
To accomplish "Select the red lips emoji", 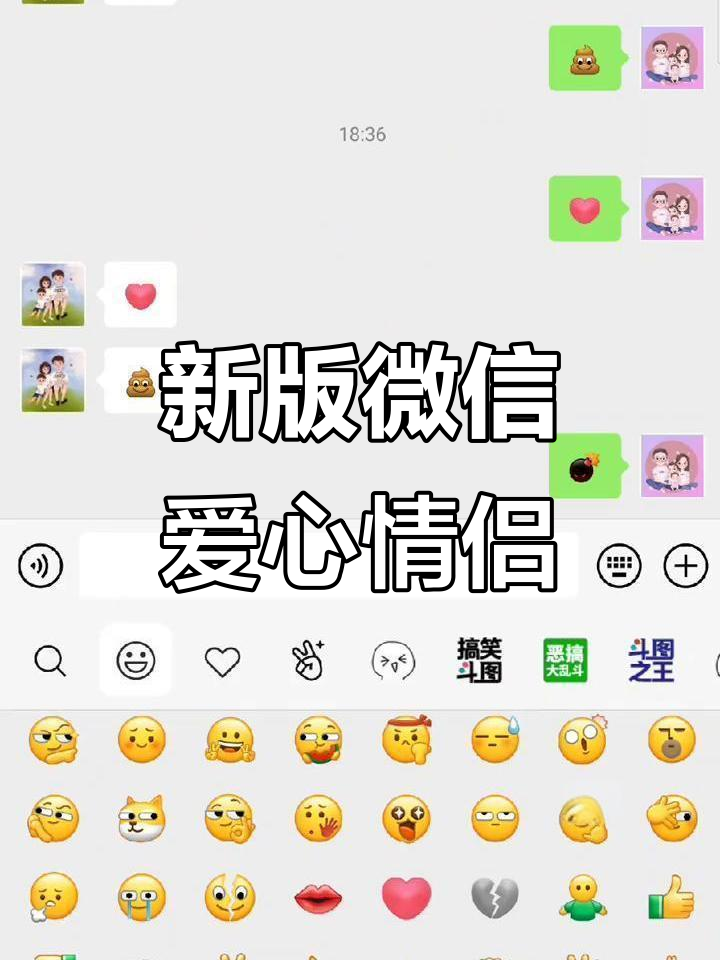I will [317, 899].
